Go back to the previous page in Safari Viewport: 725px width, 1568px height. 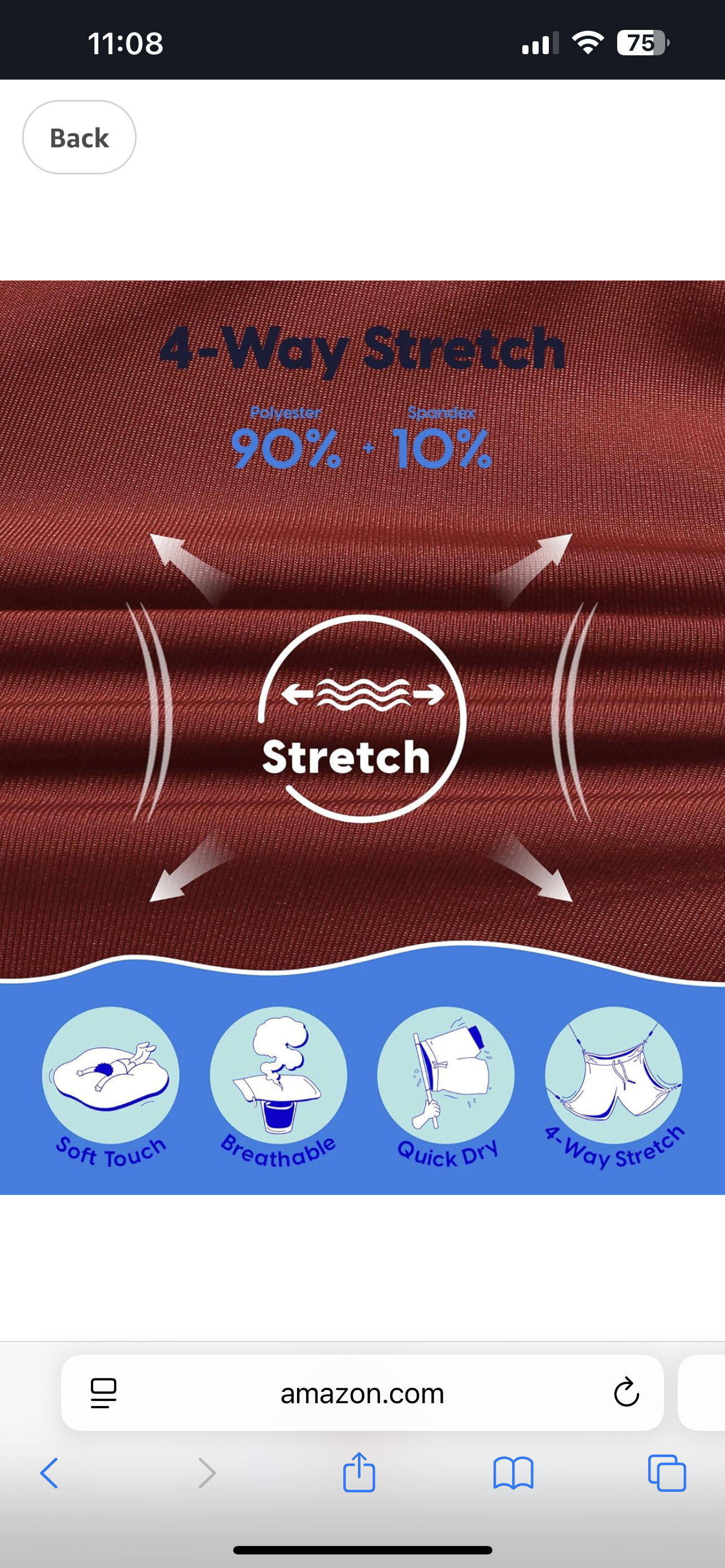pyautogui.click(x=49, y=1473)
